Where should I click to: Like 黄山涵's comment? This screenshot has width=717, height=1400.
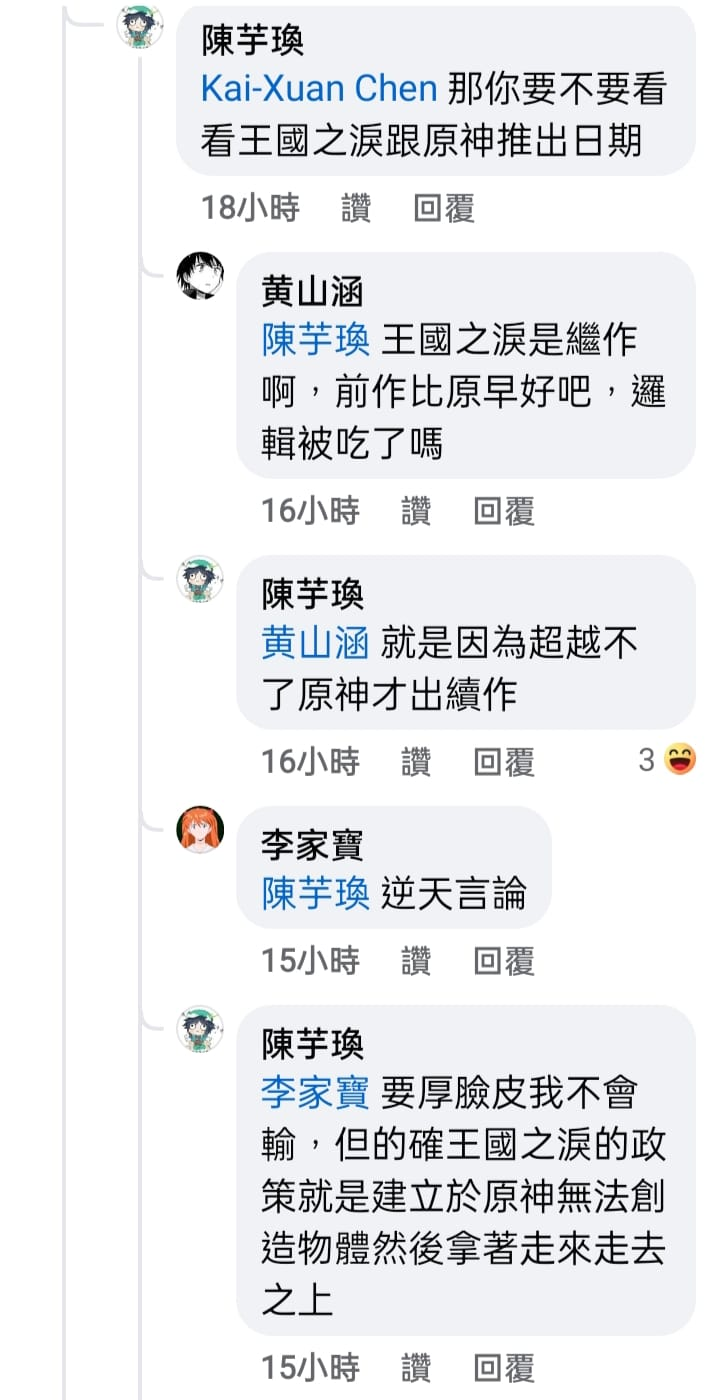tap(415, 511)
